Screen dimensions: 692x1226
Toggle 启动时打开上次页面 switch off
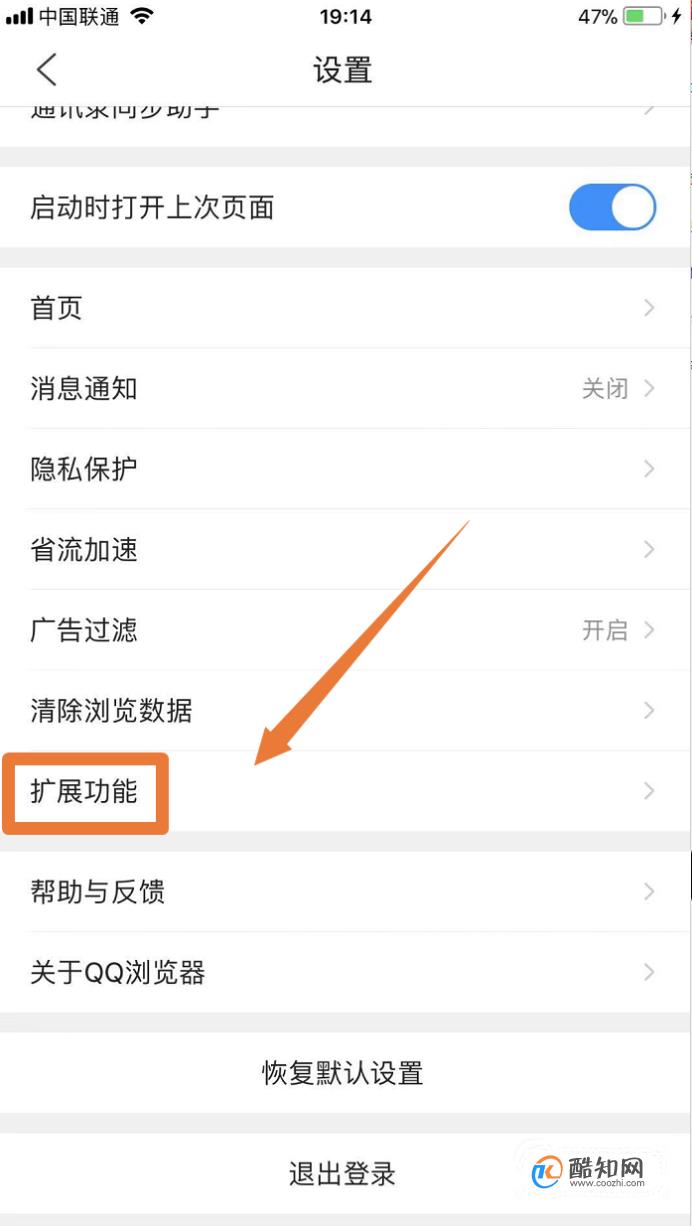[x=612, y=208]
